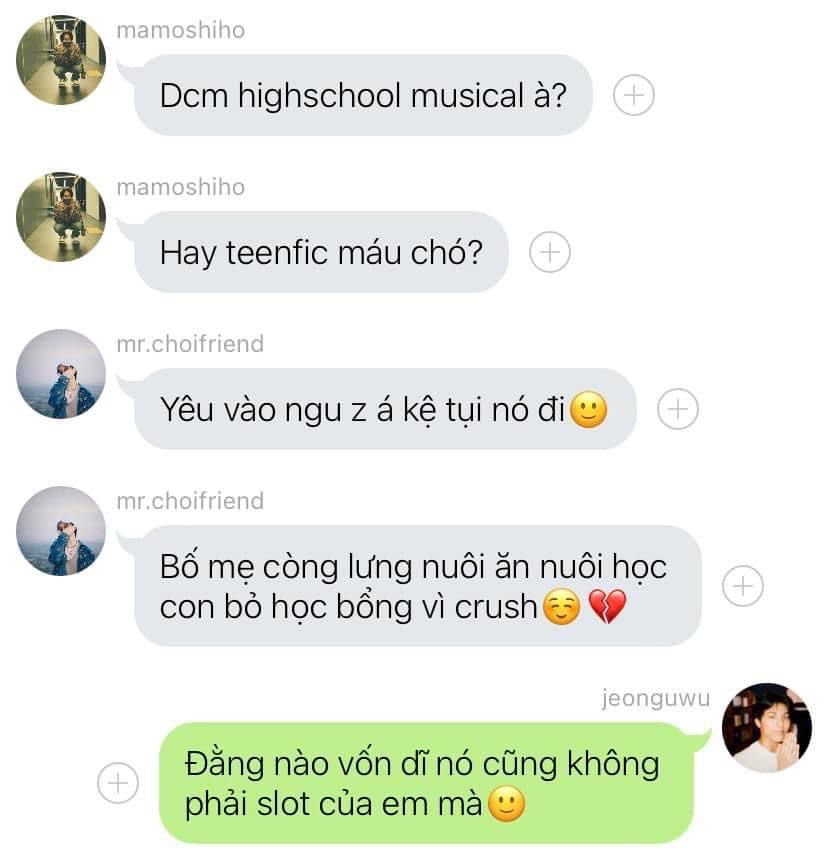The width and height of the screenshot is (828, 857).
Task: React to "Yêu vào ngu z á" message
Action: click(x=677, y=409)
